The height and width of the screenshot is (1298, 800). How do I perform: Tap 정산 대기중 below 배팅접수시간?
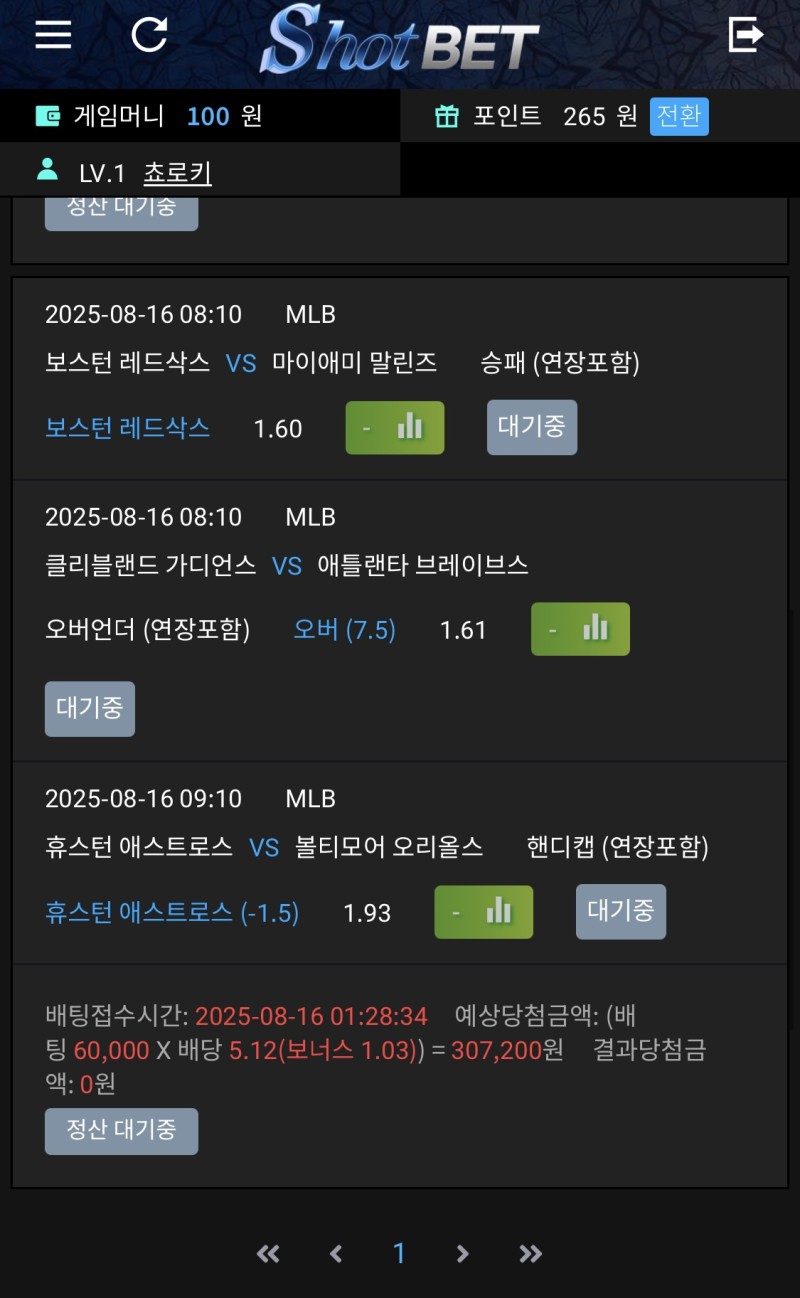click(x=121, y=1131)
